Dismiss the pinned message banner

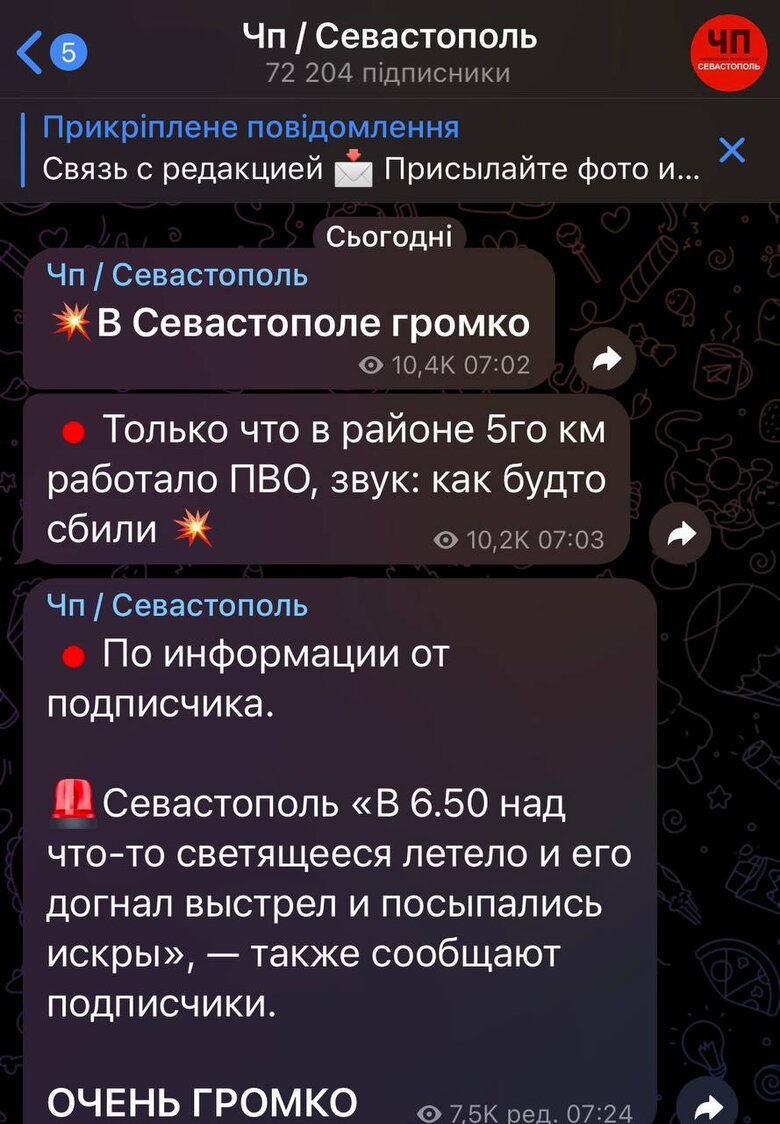click(x=732, y=151)
